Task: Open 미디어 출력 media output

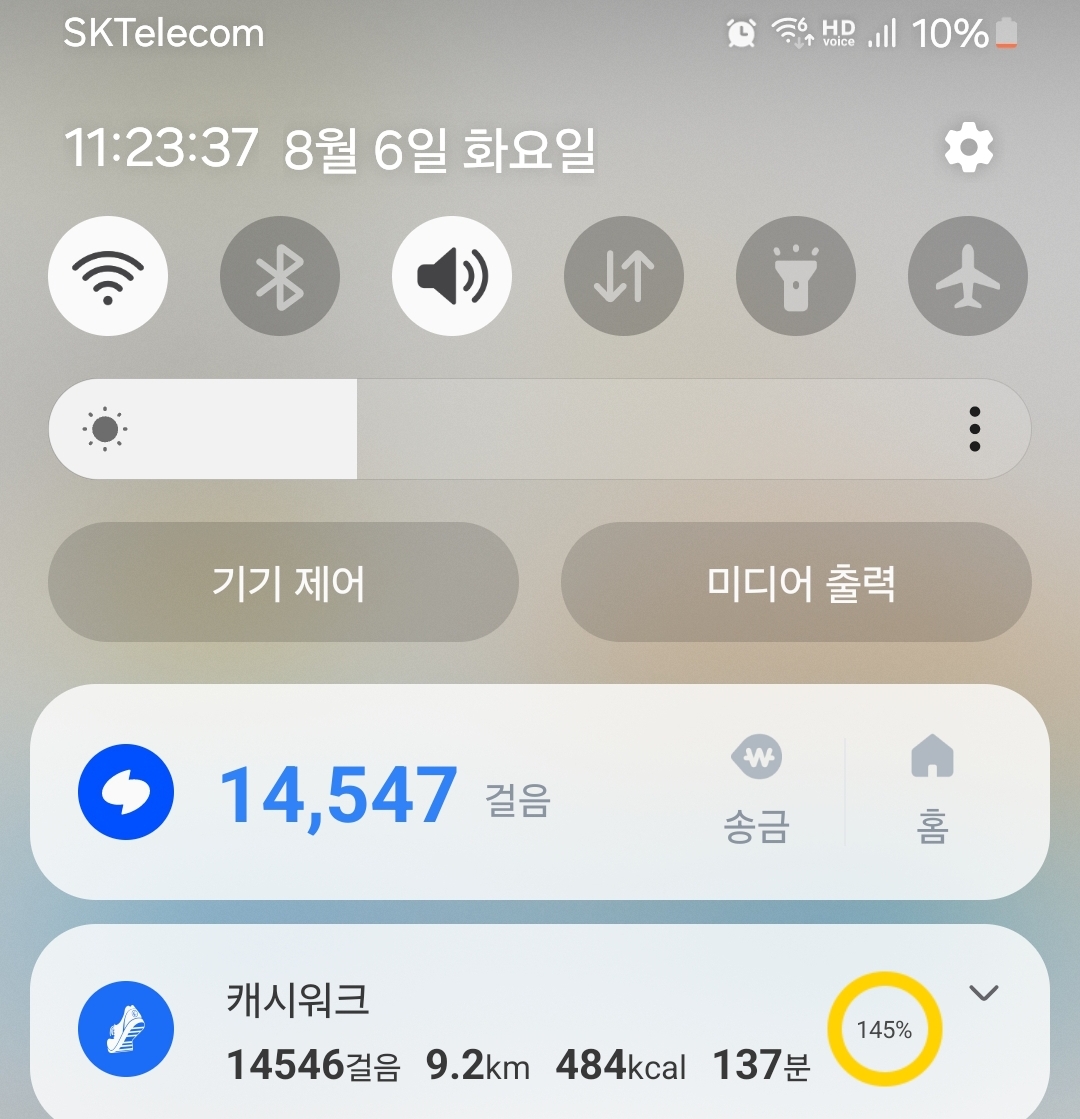Action: point(796,582)
